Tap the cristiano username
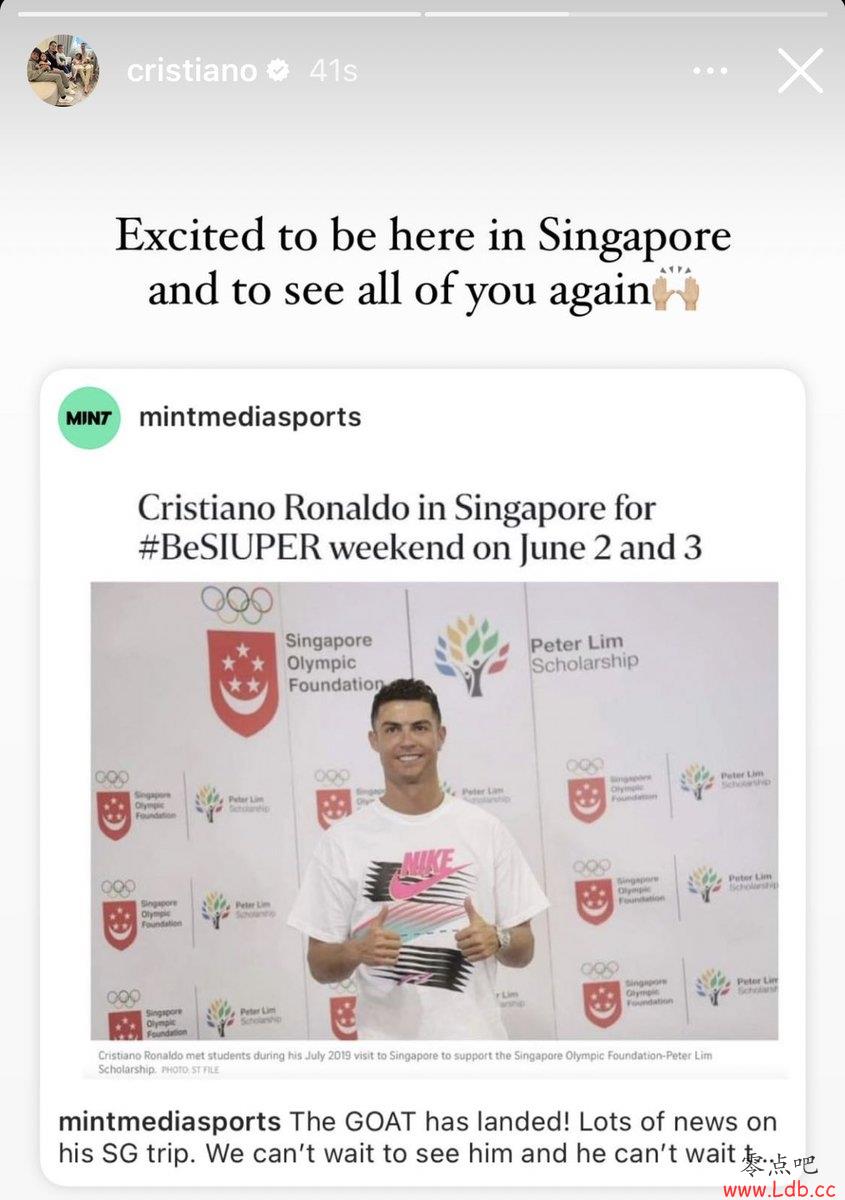 tap(192, 71)
